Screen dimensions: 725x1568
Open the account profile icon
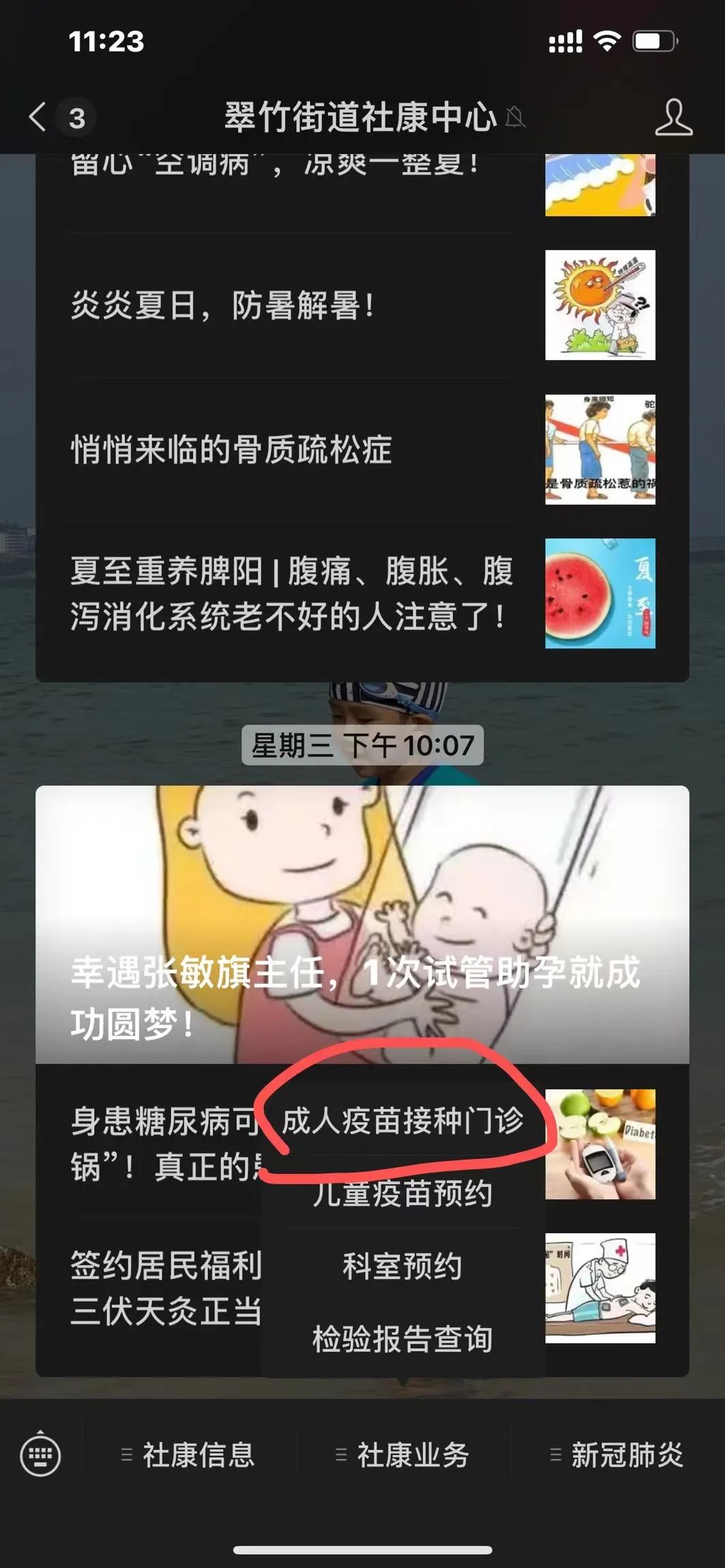[673, 117]
